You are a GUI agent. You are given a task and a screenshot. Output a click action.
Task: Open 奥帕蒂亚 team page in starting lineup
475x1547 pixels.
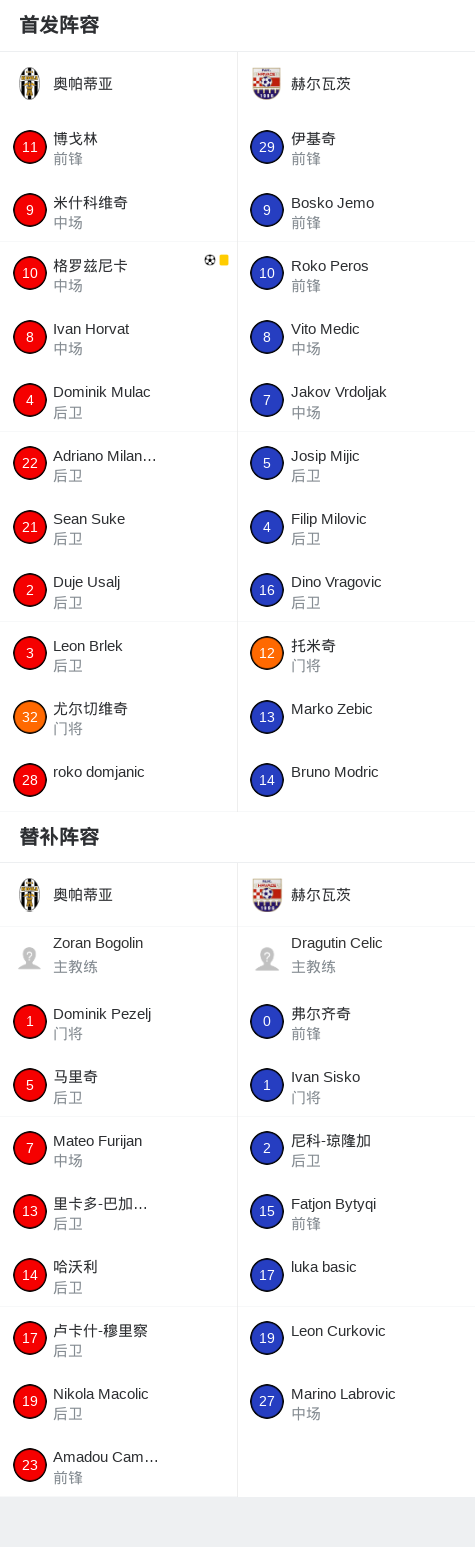tap(118, 83)
